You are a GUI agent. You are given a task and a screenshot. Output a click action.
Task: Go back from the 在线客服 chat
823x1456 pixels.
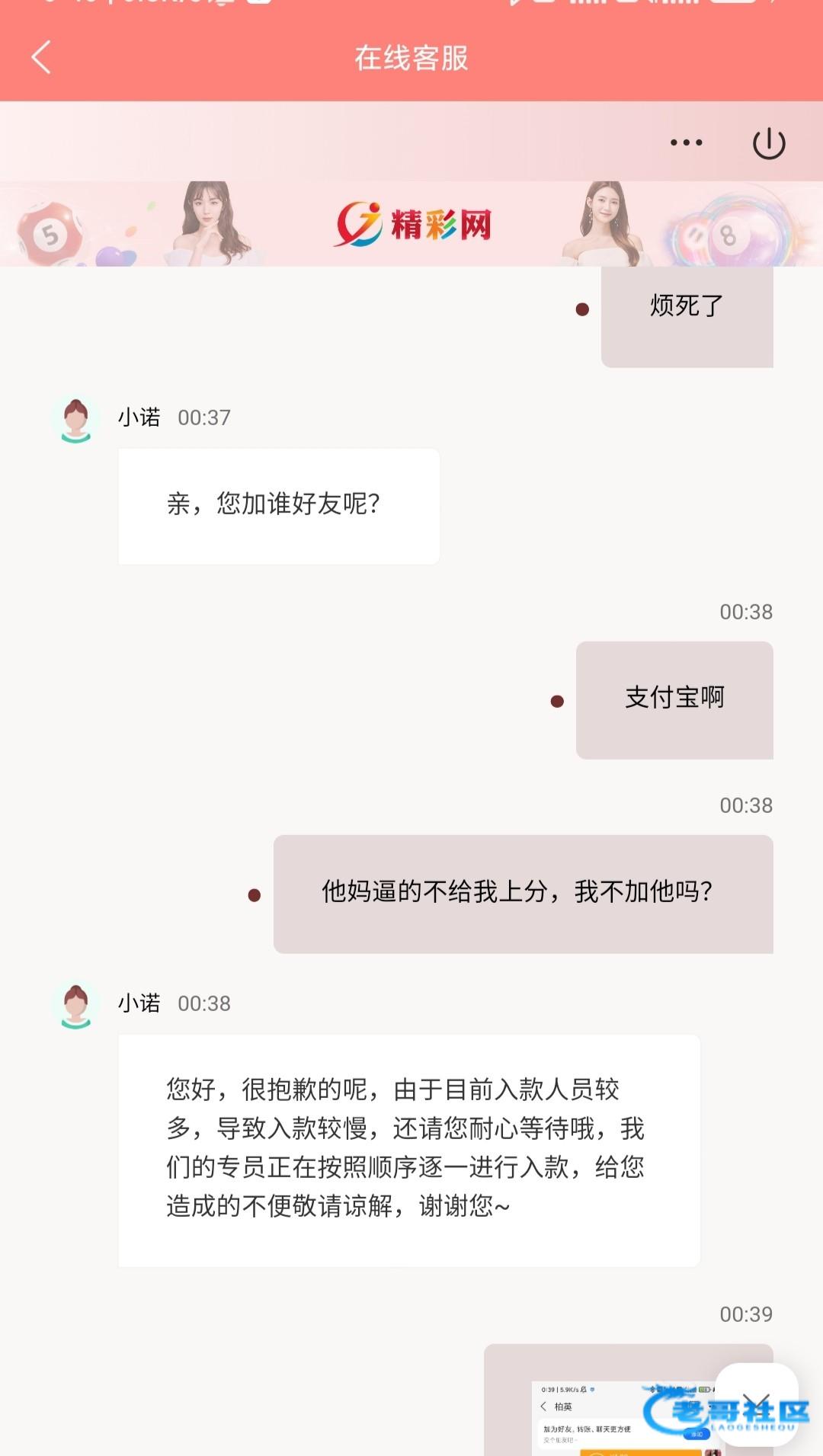pyautogui.click(x=41, y=58)
